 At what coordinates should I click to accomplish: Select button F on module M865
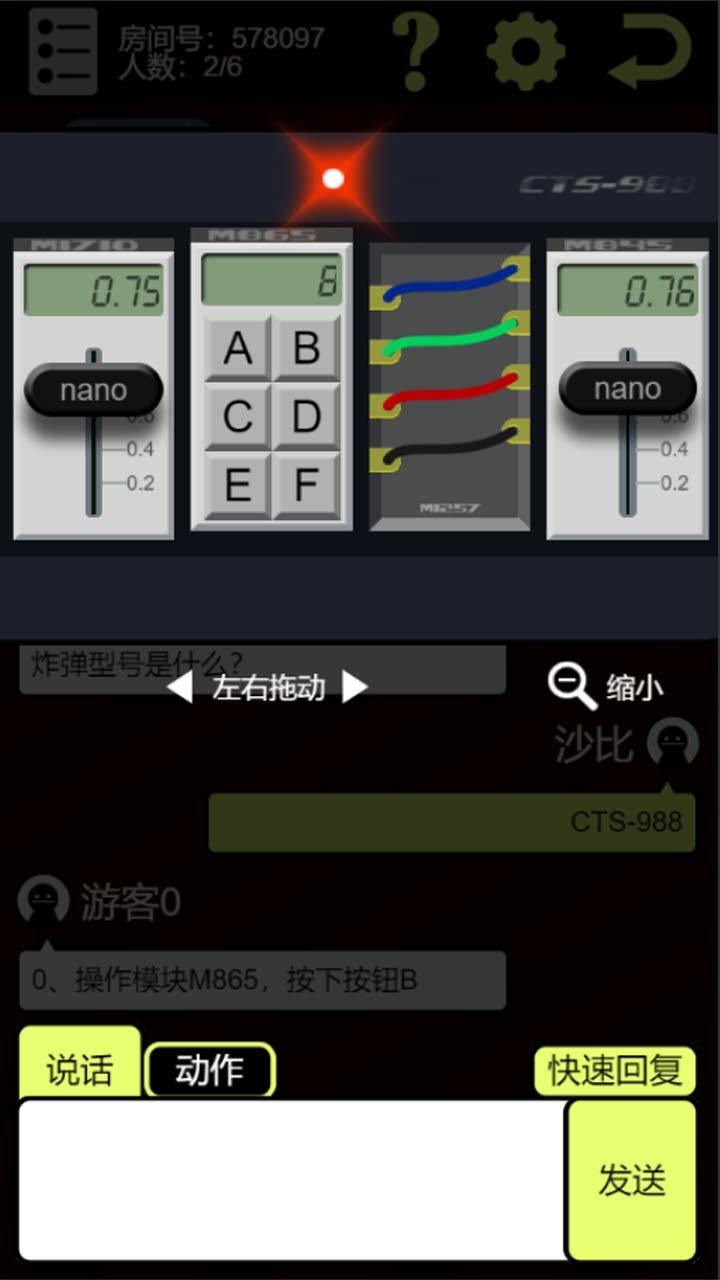306,485
